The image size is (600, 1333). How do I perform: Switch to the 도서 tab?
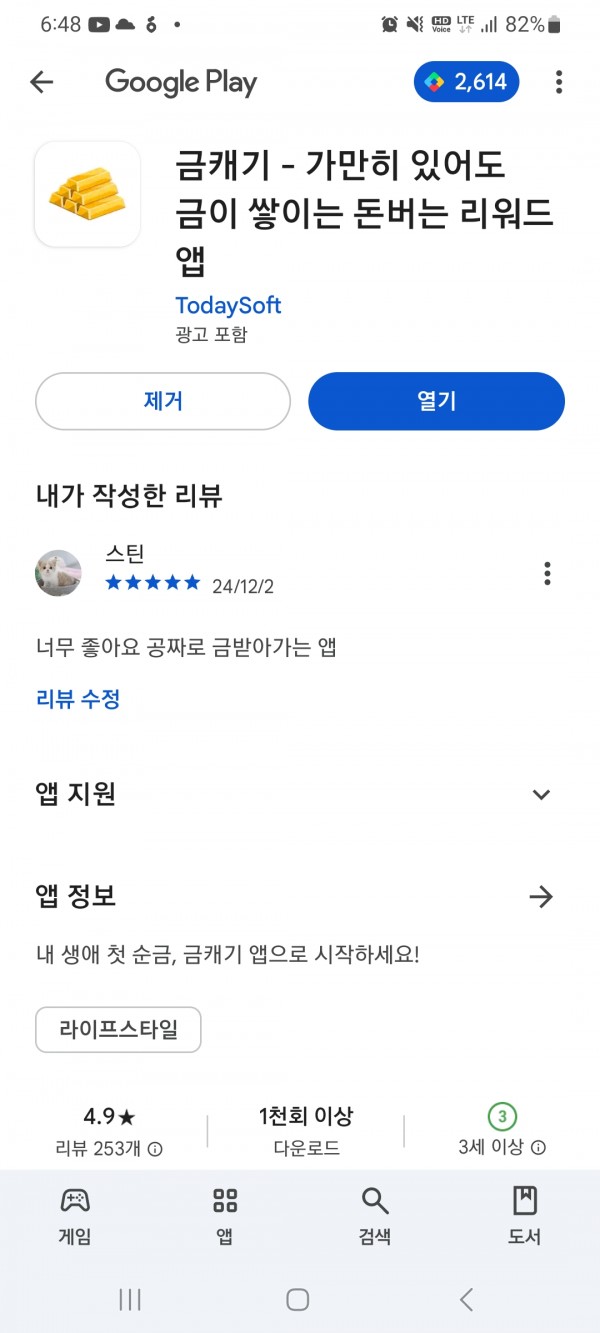pos(524,1215)
